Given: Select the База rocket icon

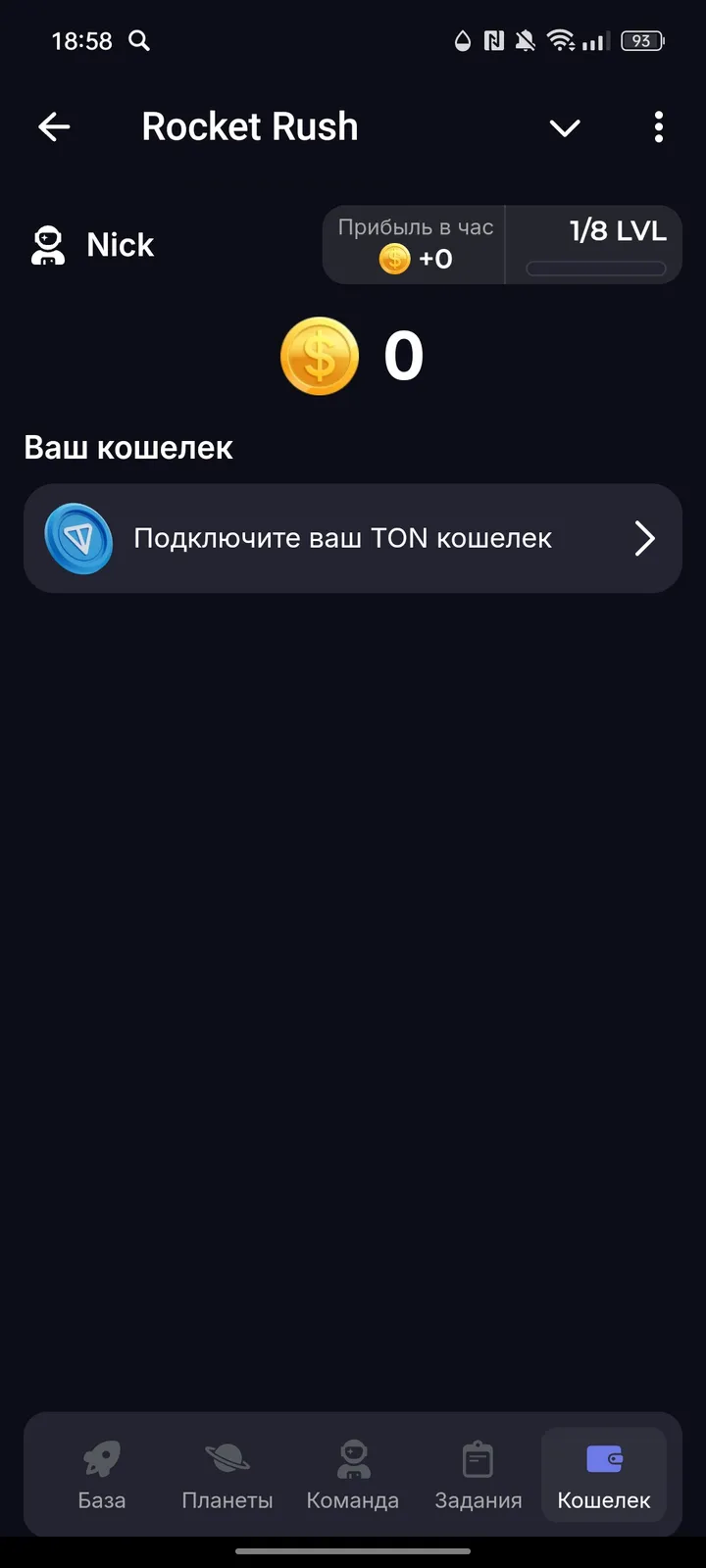Looking at the screenshot, I should point(102,1457).
